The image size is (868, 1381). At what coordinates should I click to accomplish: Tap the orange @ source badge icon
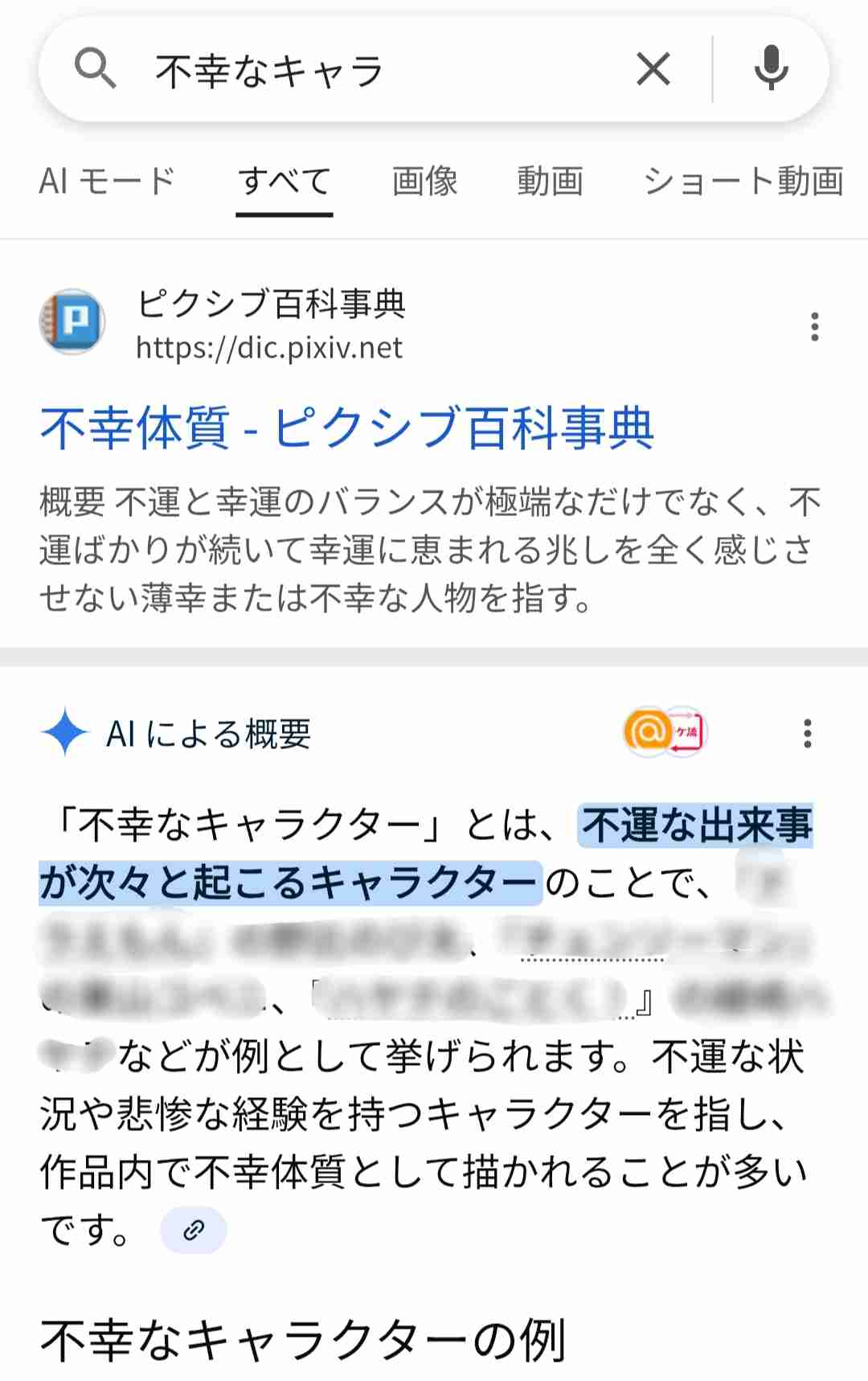click(648, 732)
